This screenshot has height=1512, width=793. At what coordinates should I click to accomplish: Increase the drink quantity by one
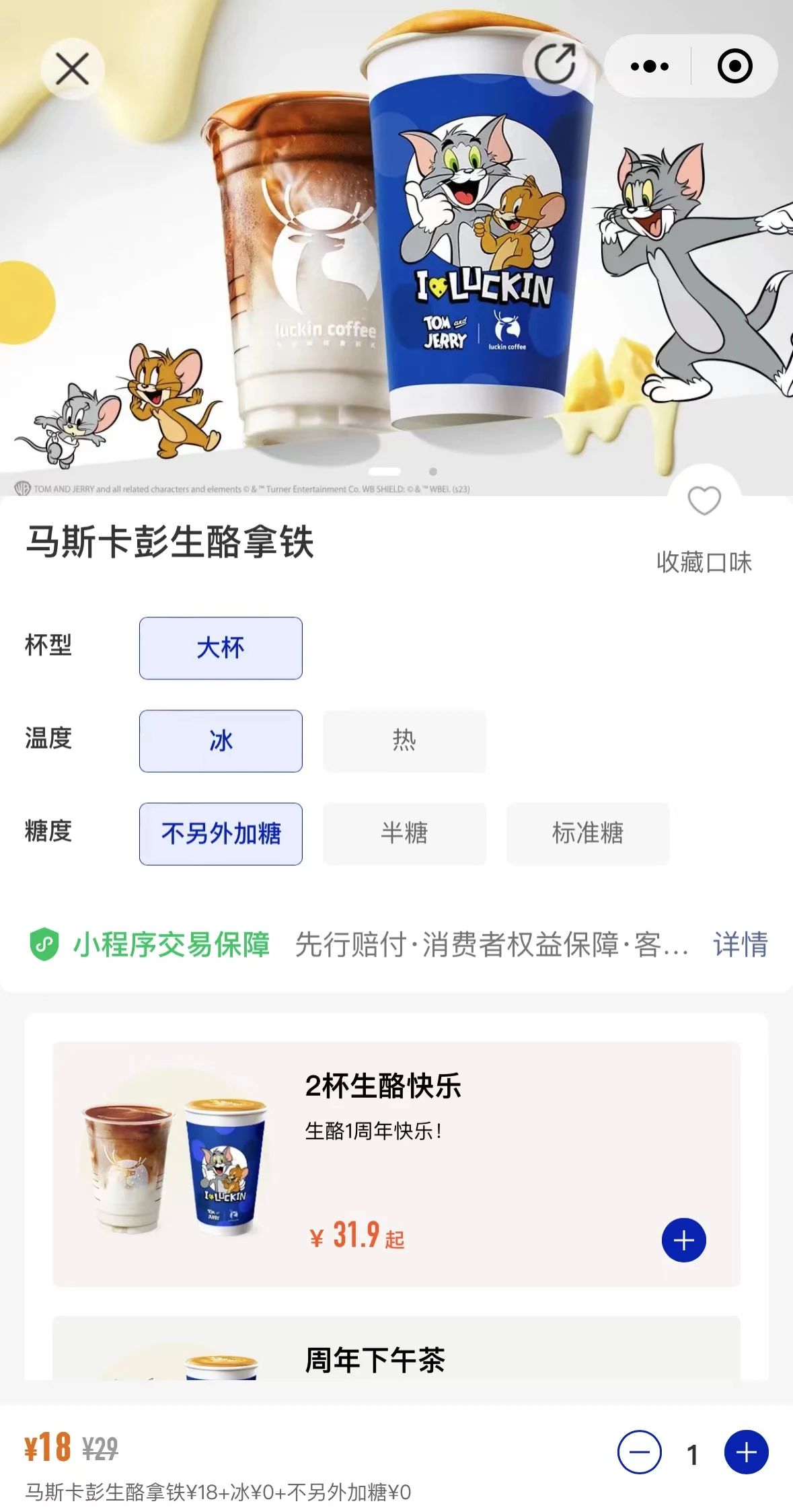tap(746, 1452)
